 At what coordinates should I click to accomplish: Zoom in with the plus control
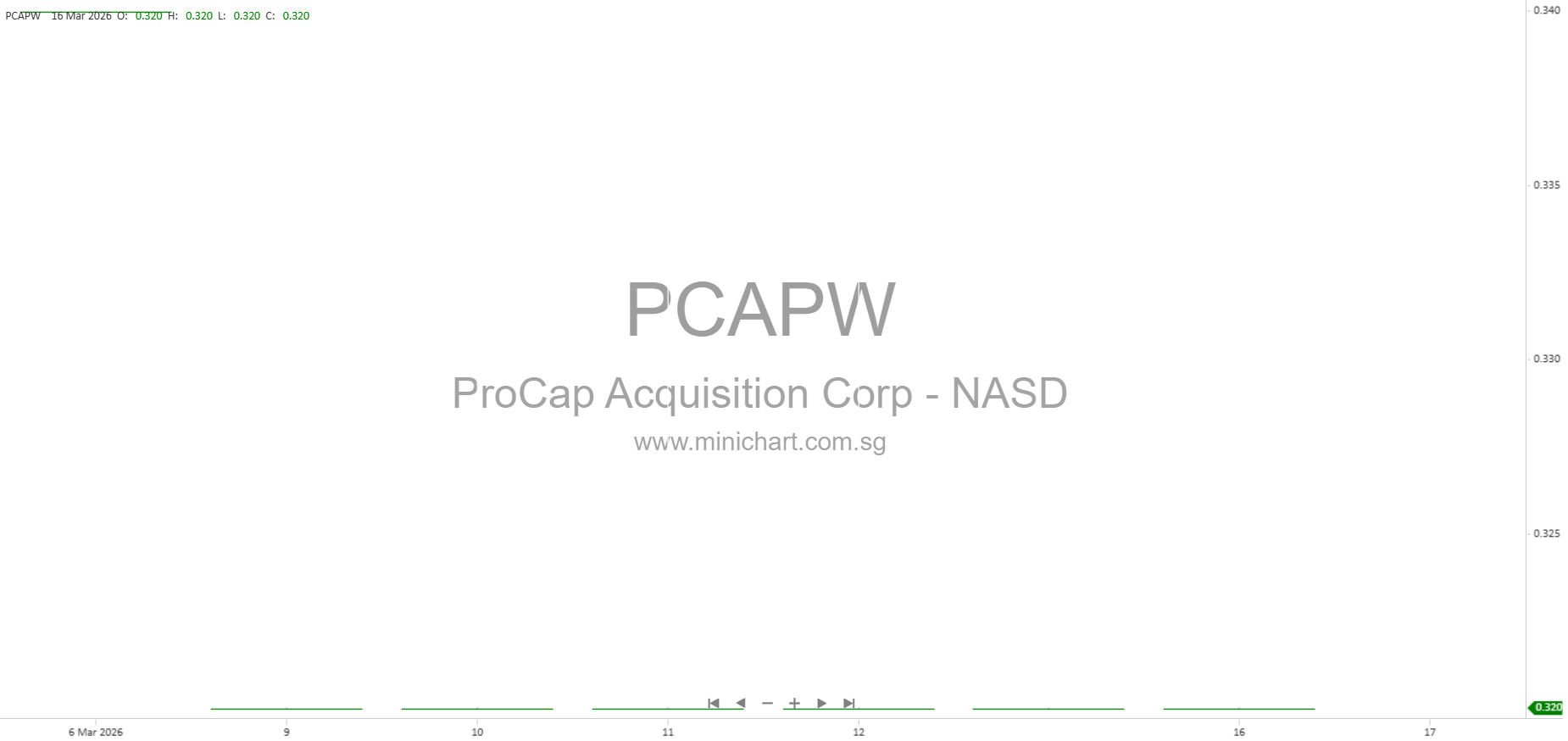click(794, 703)
